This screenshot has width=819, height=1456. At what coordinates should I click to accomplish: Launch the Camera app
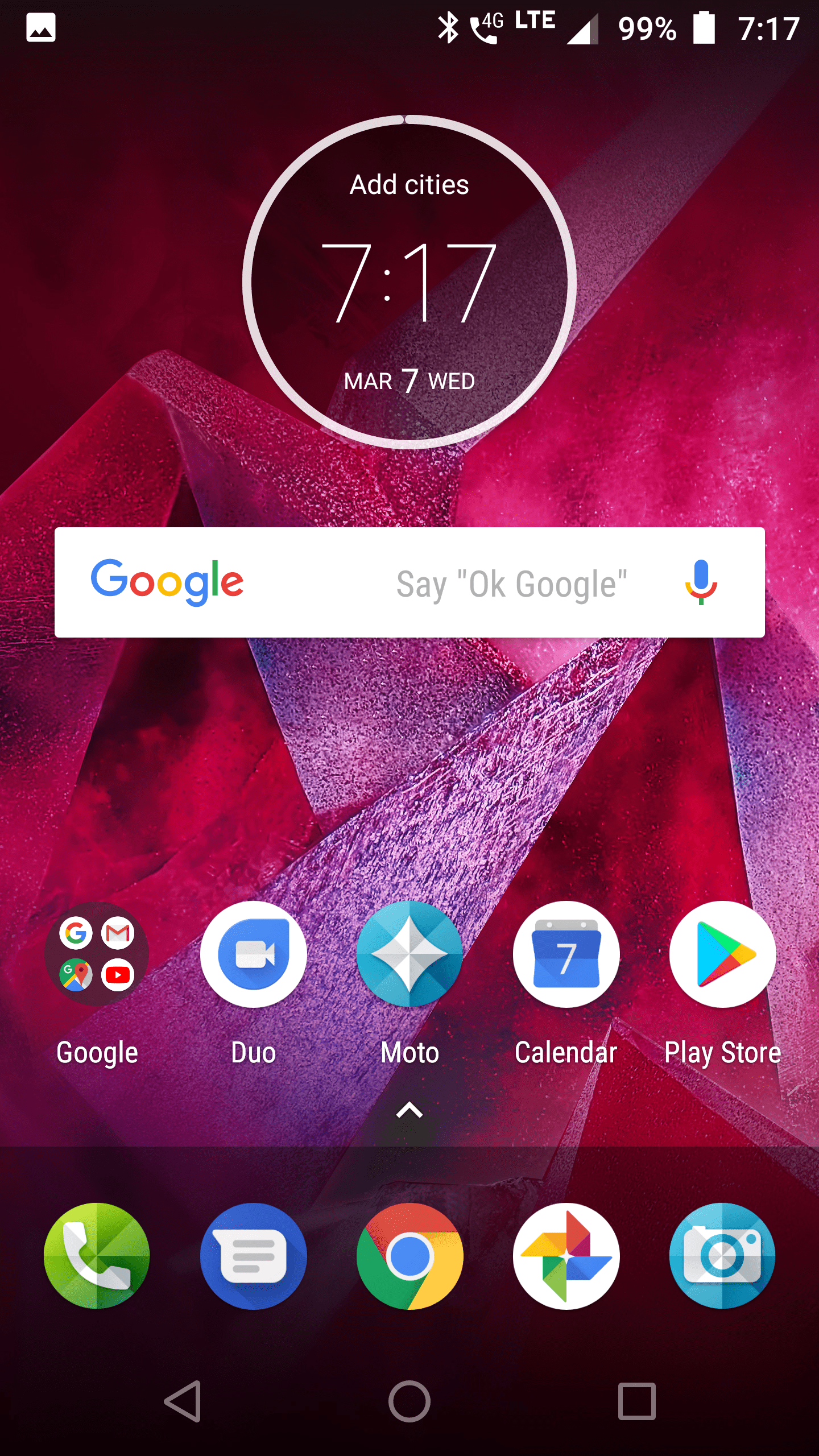coord(722,1256)
